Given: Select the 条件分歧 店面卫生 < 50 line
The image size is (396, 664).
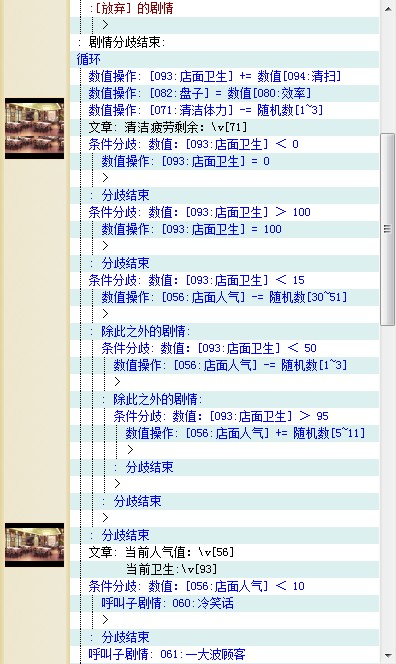Looking at the screenshot, I should (224, 348).
